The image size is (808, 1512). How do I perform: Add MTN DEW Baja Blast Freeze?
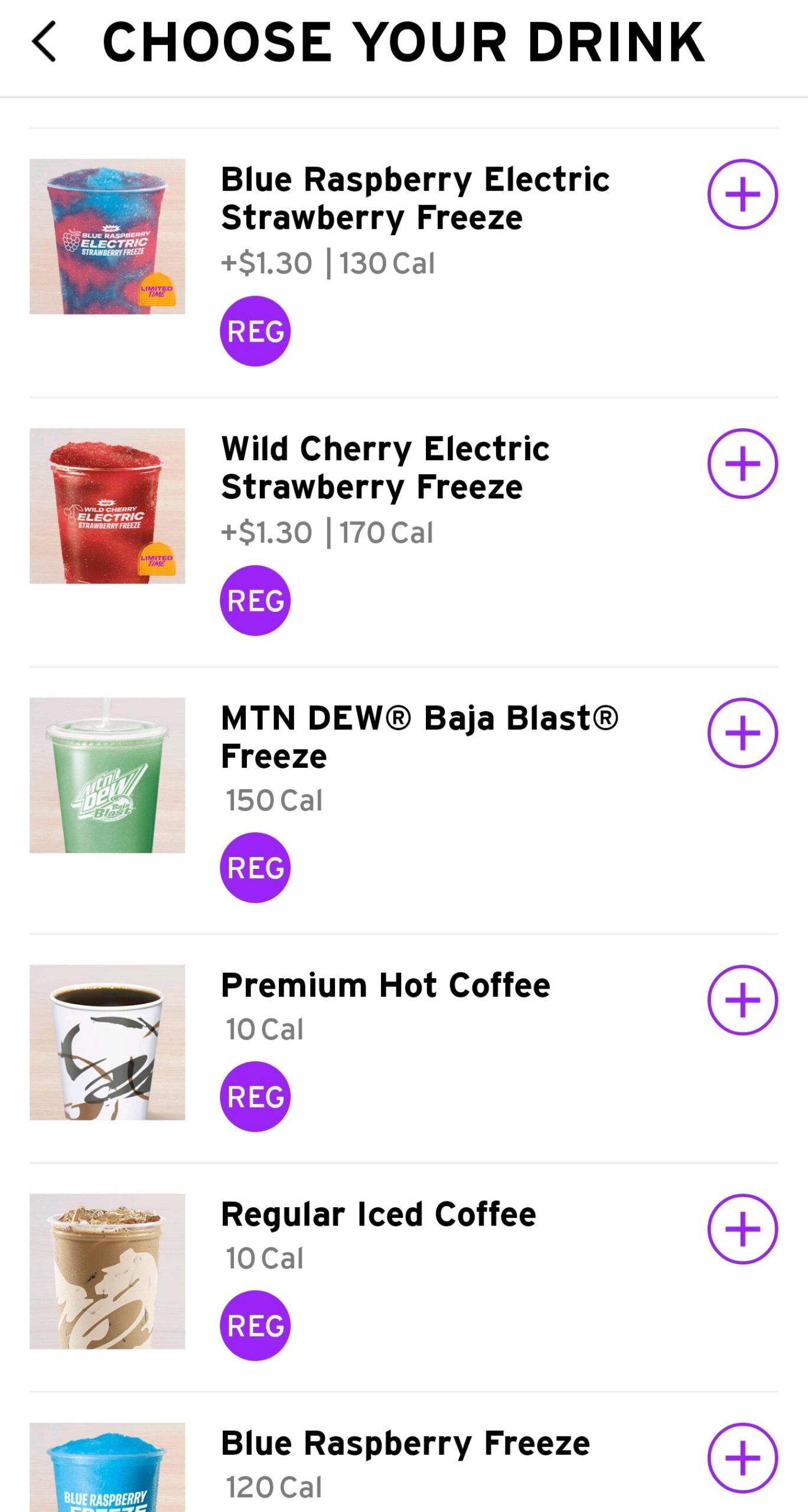coord(742,733)
